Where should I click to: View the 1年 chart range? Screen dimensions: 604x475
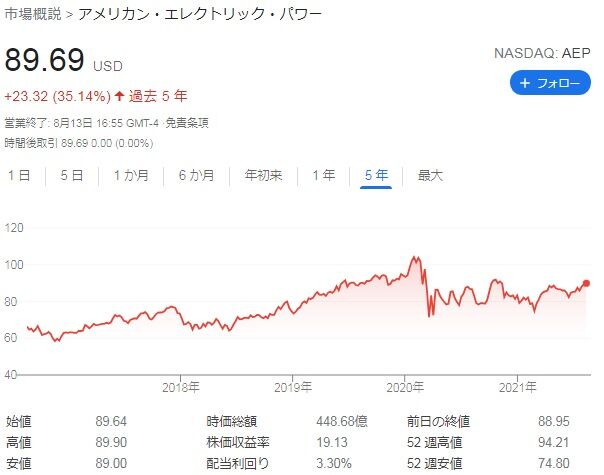point(324,175)
